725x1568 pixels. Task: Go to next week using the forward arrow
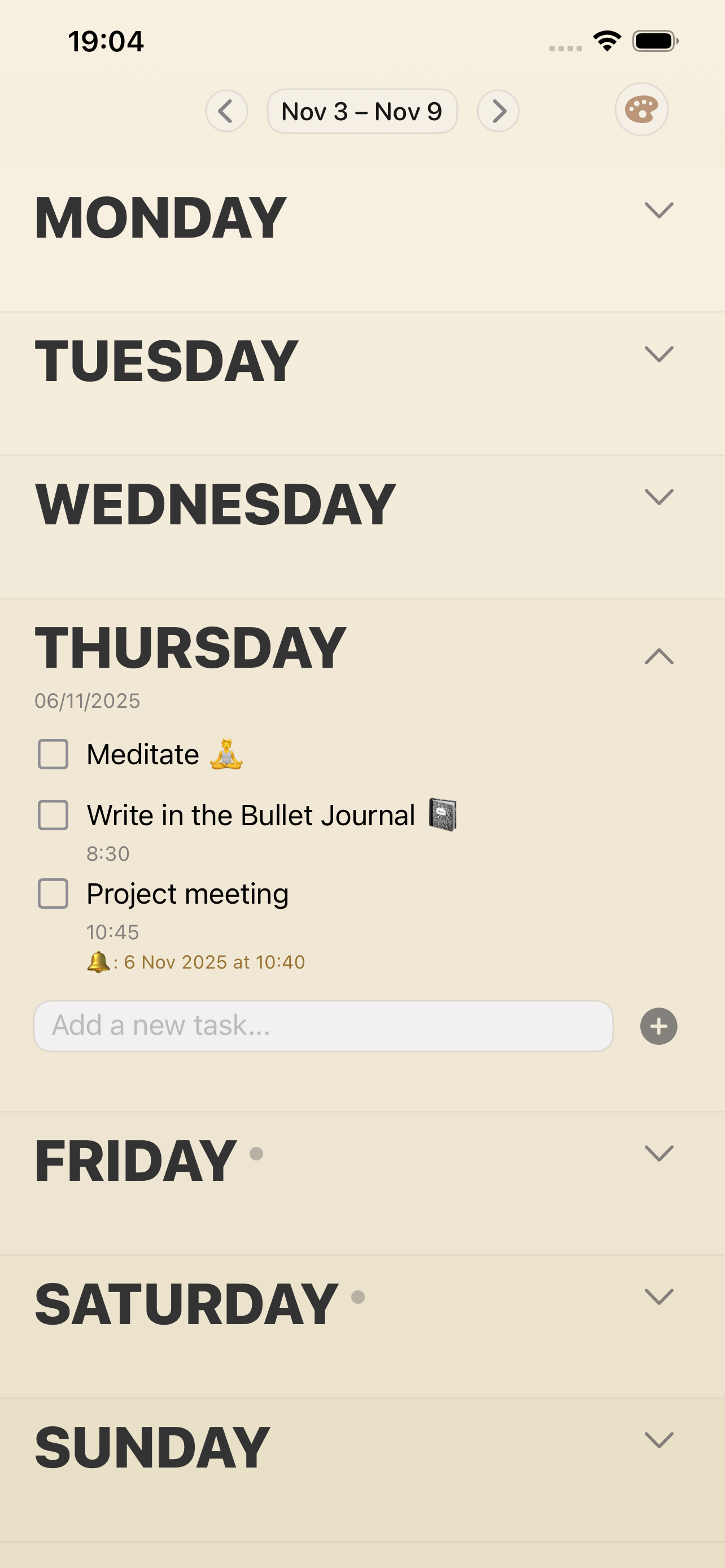click(499, 111)
